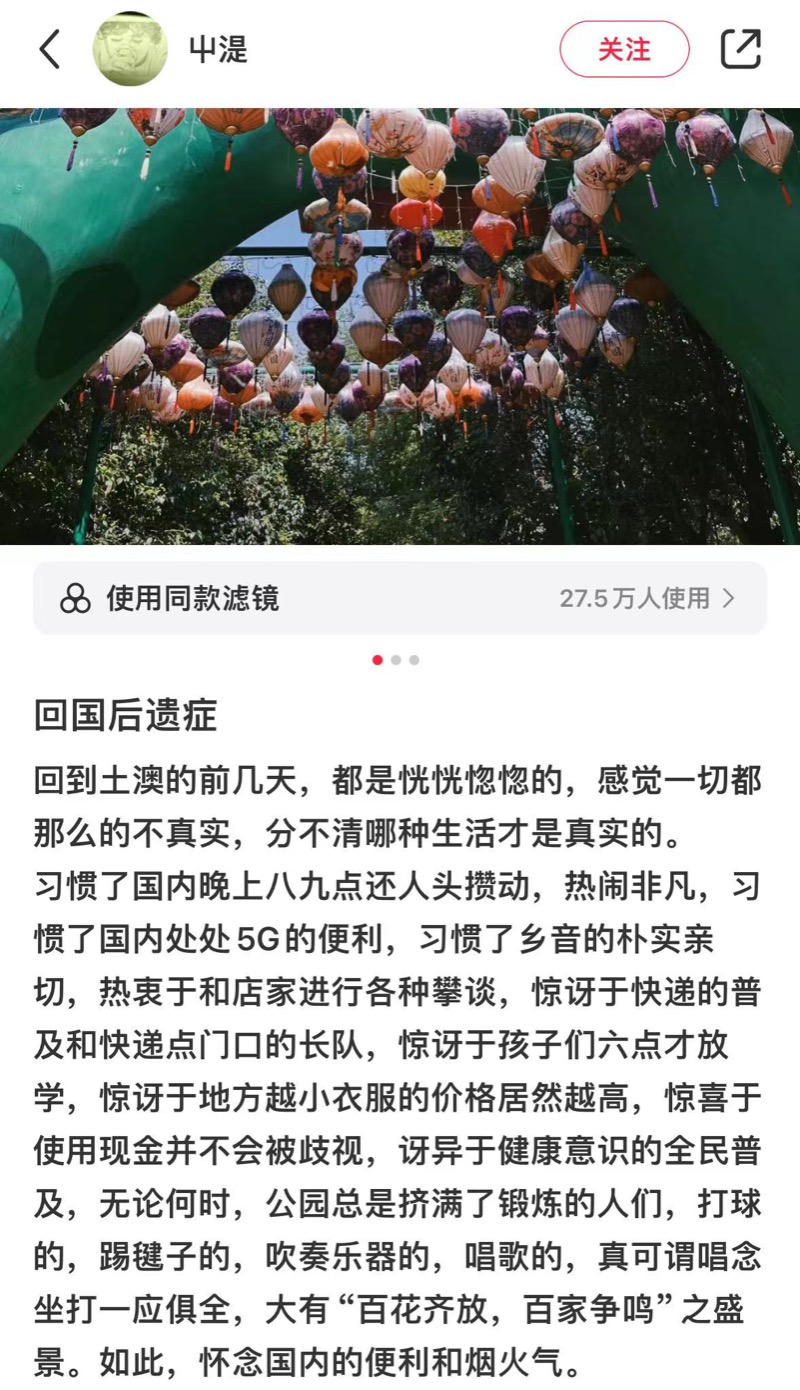Go back using the top-left arrow
The width and height of the screenshot is (800, 1390).
coord(50,49)
